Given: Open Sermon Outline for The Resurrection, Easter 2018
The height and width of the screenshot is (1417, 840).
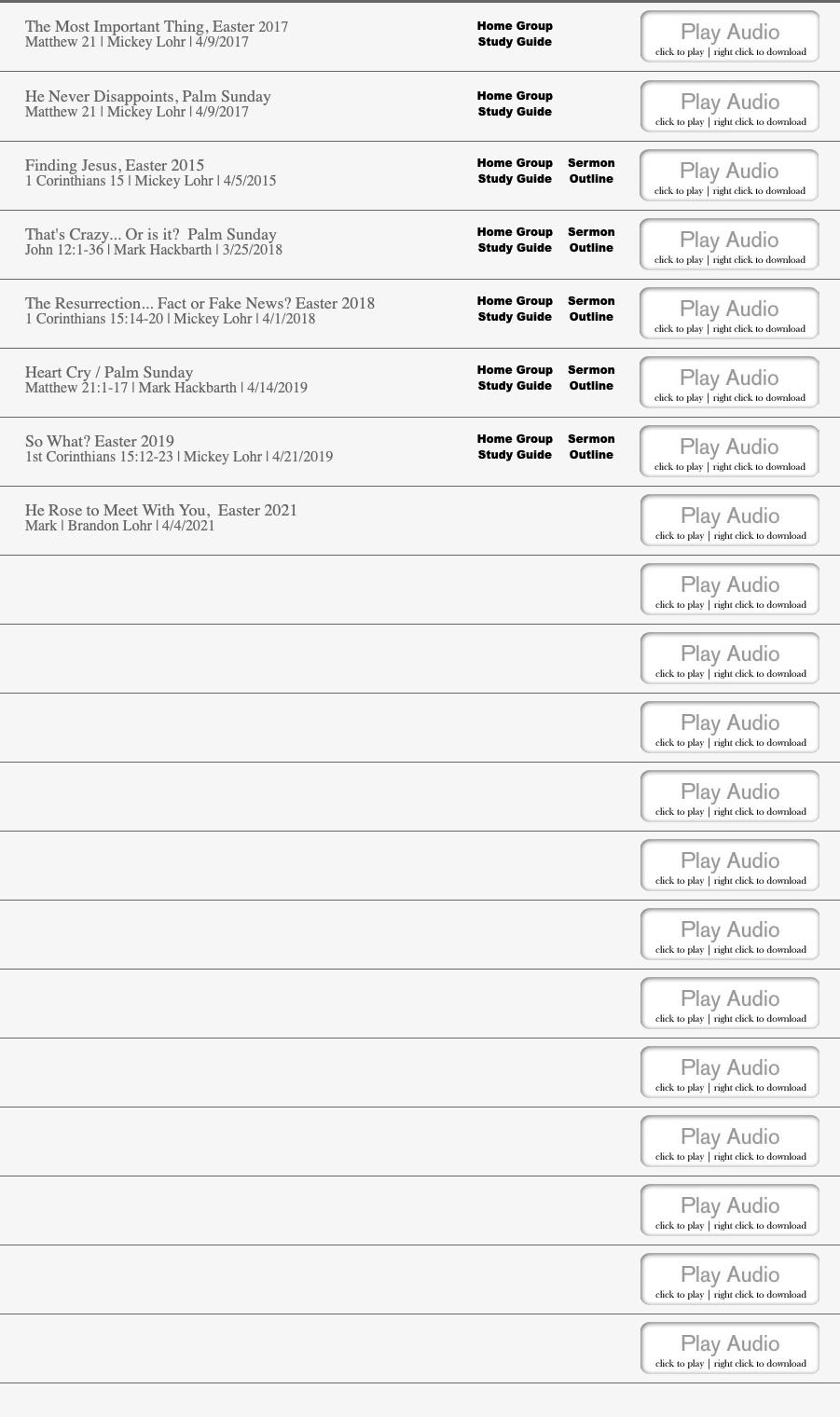Looking at the screenshot, I should coord(591,309).
